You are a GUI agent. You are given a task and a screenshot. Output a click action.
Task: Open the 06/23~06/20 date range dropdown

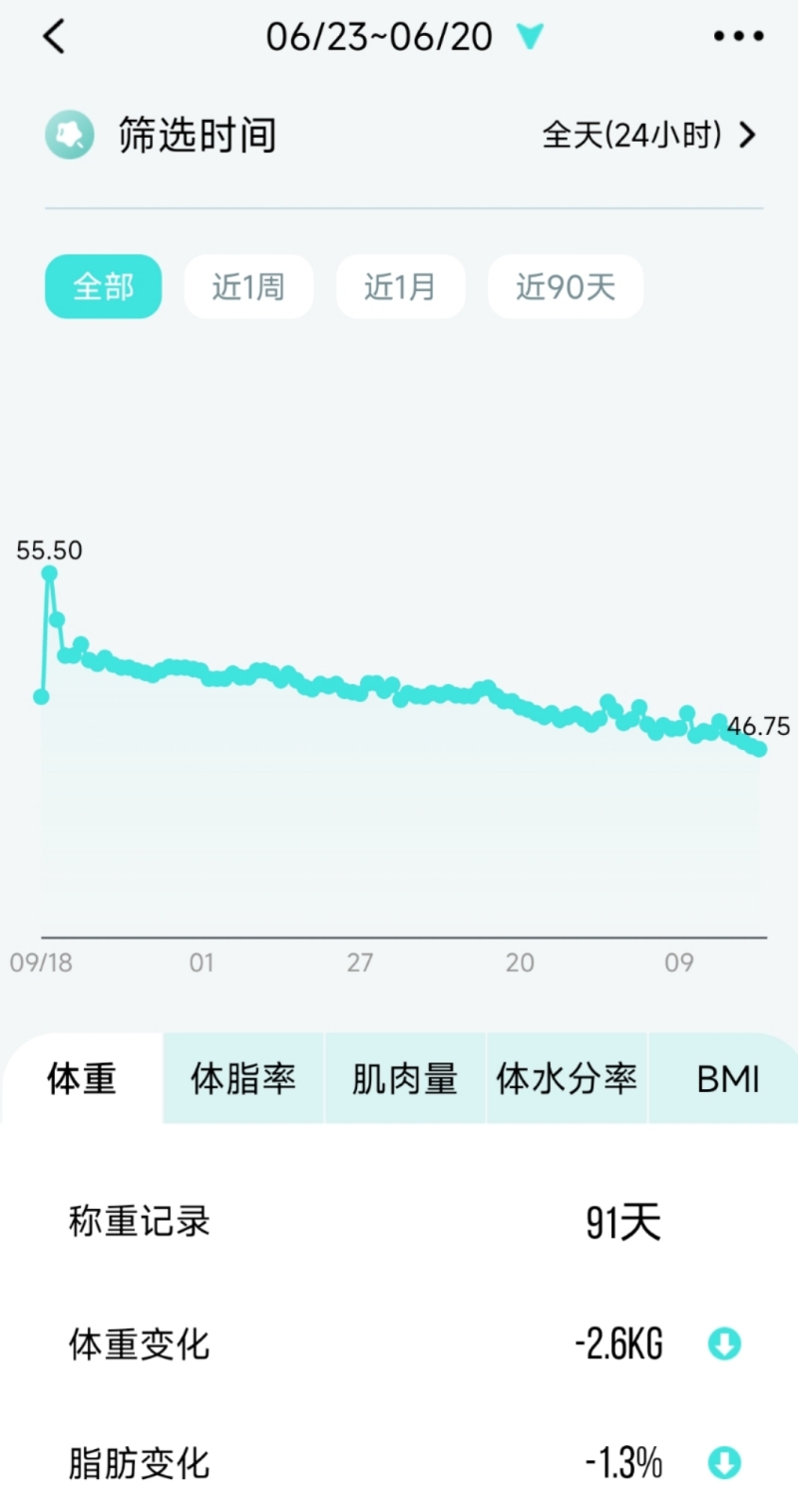pos(402,37)
